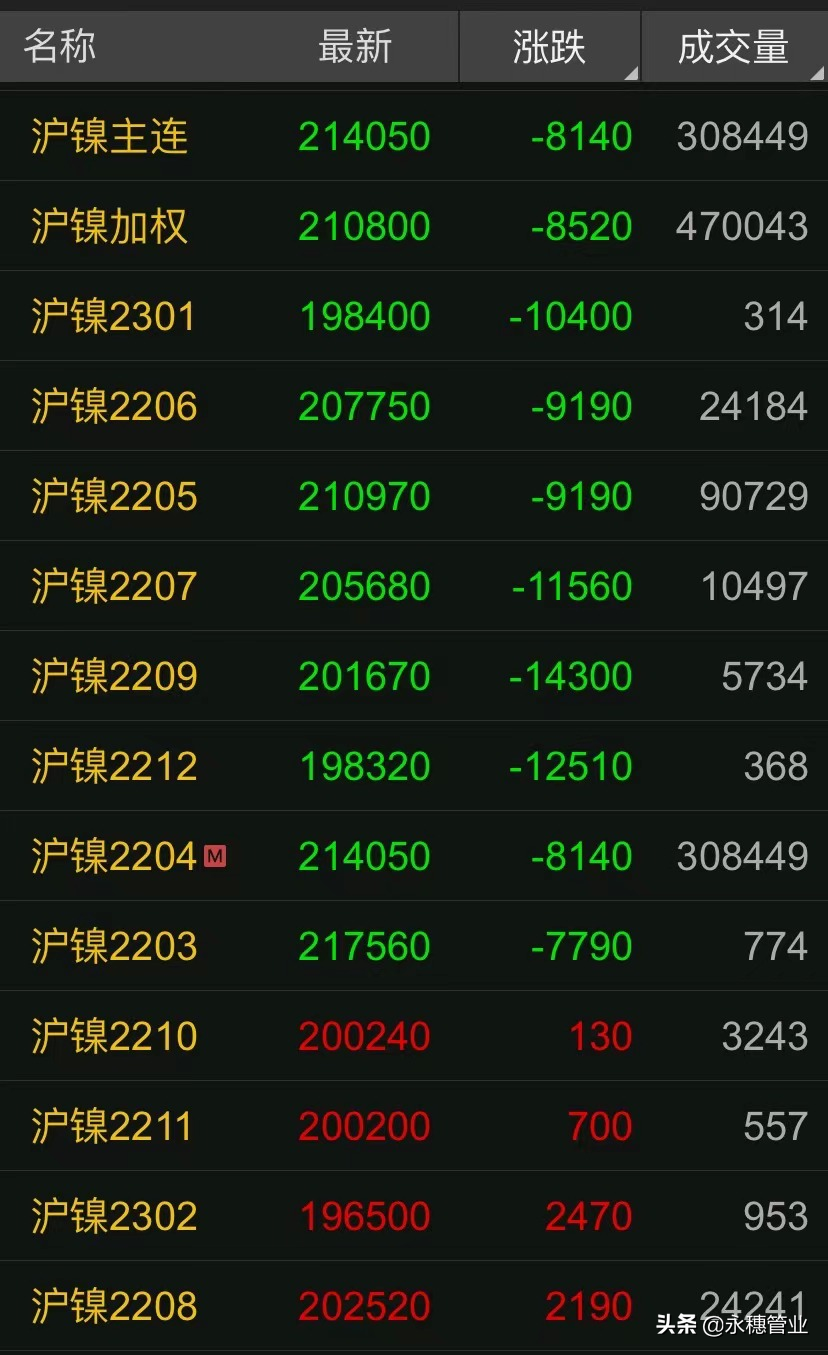Open 沪镍2209 contract details

pyautogui.click(x=414, y=676)
